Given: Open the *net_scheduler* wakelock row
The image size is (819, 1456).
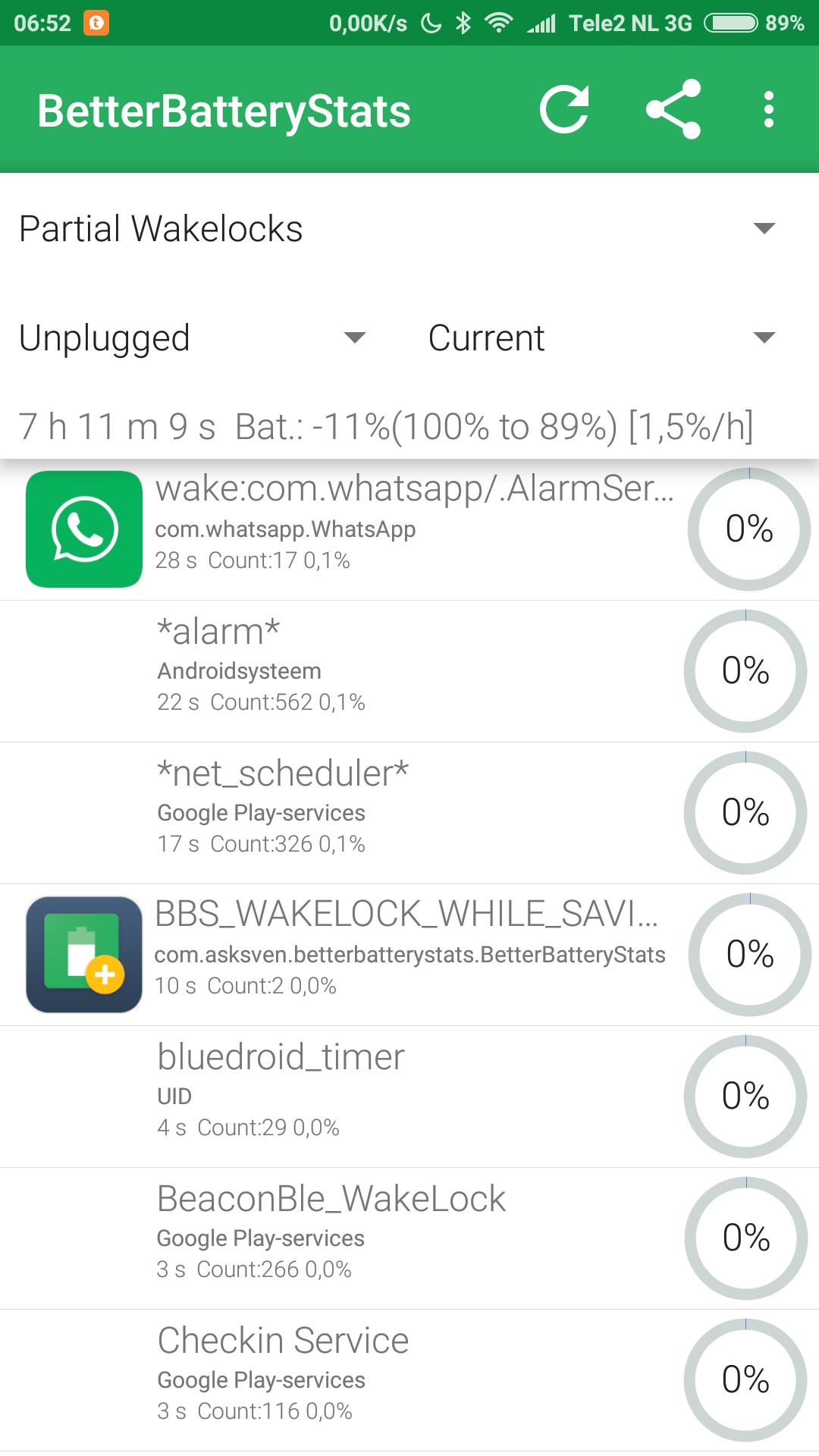Looking at the screenshot, I should pos(409,813).
